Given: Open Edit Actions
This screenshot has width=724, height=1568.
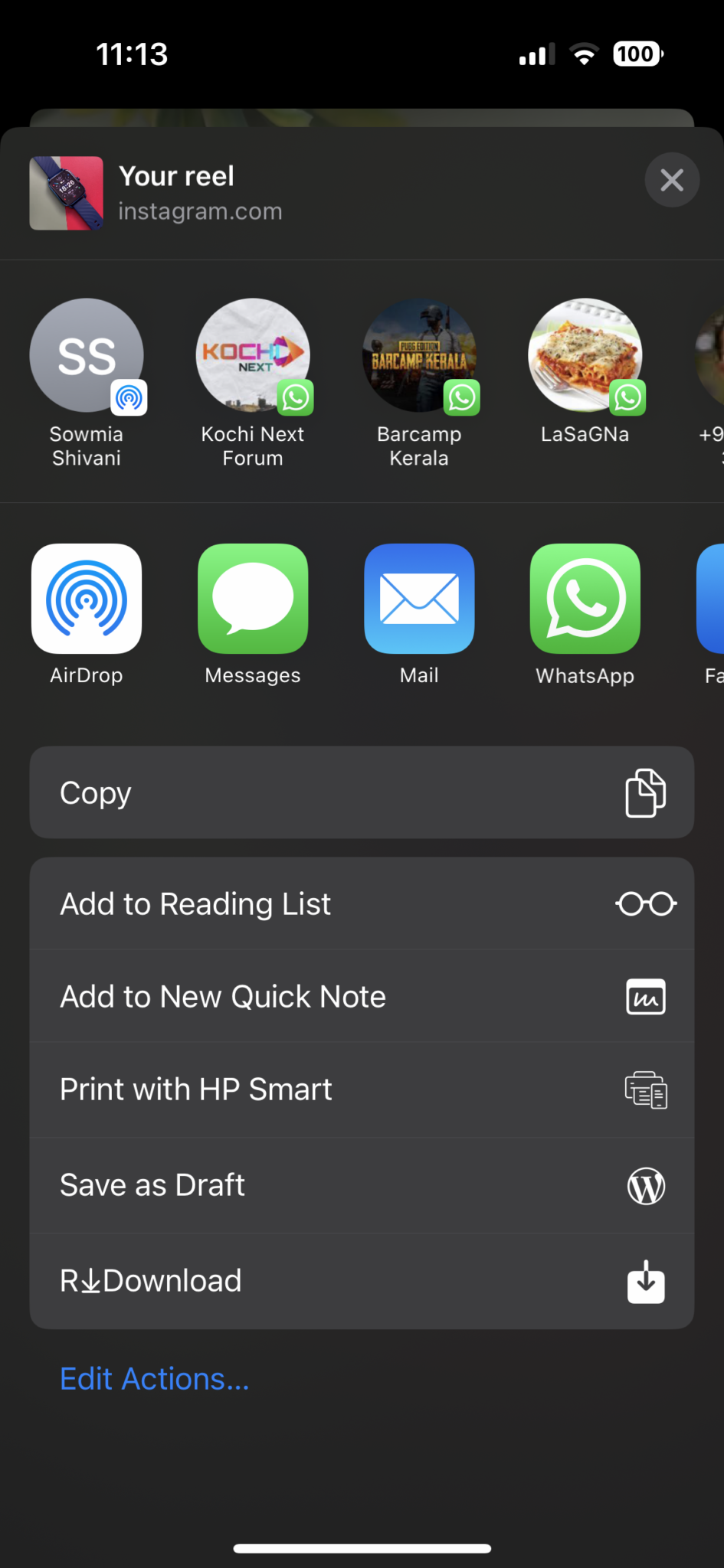Looking at the screenshot, I should pos(155,1379).
